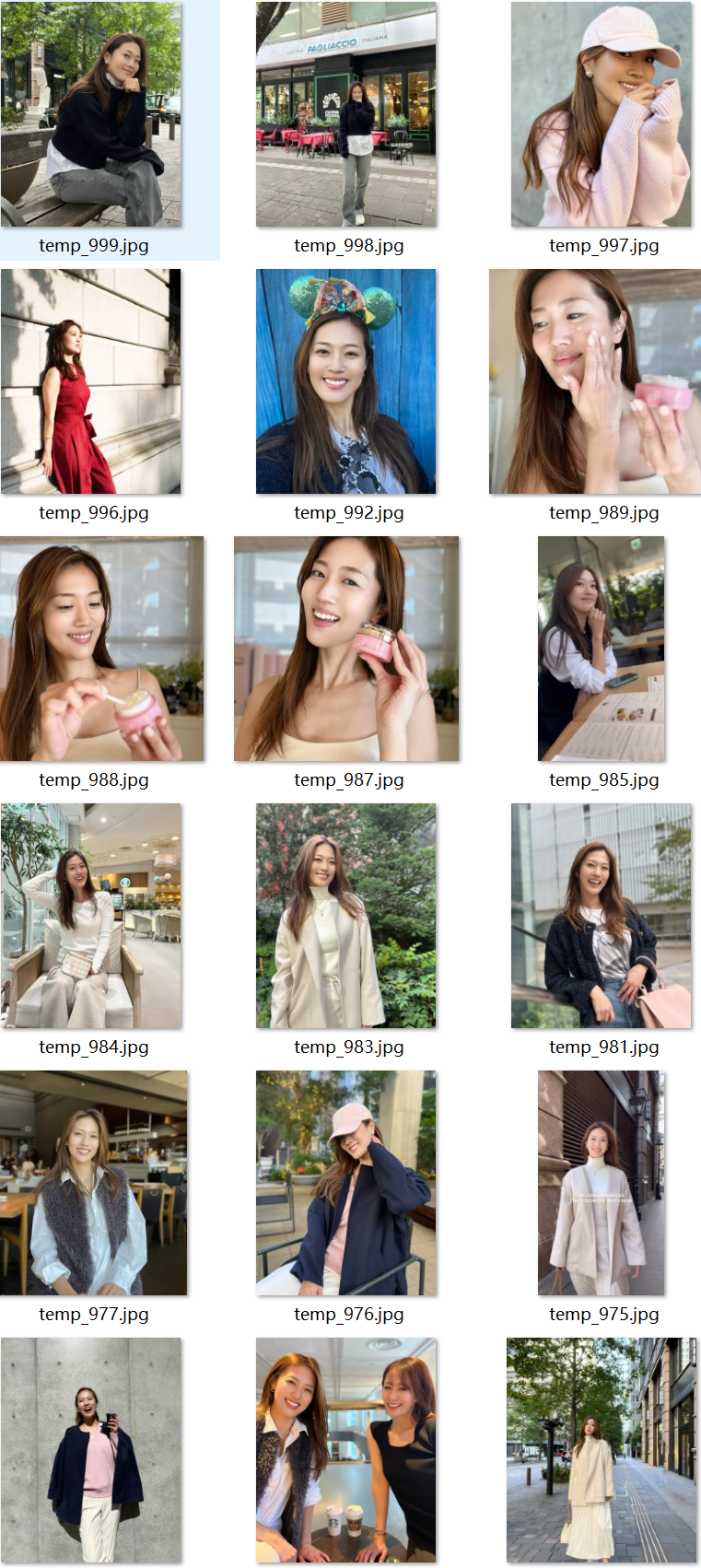View temp_985.jpg thumbnail
Image resolution: width=701 pixels, height=1568 pixels.
pyautogui.click(x=602, y=649)
